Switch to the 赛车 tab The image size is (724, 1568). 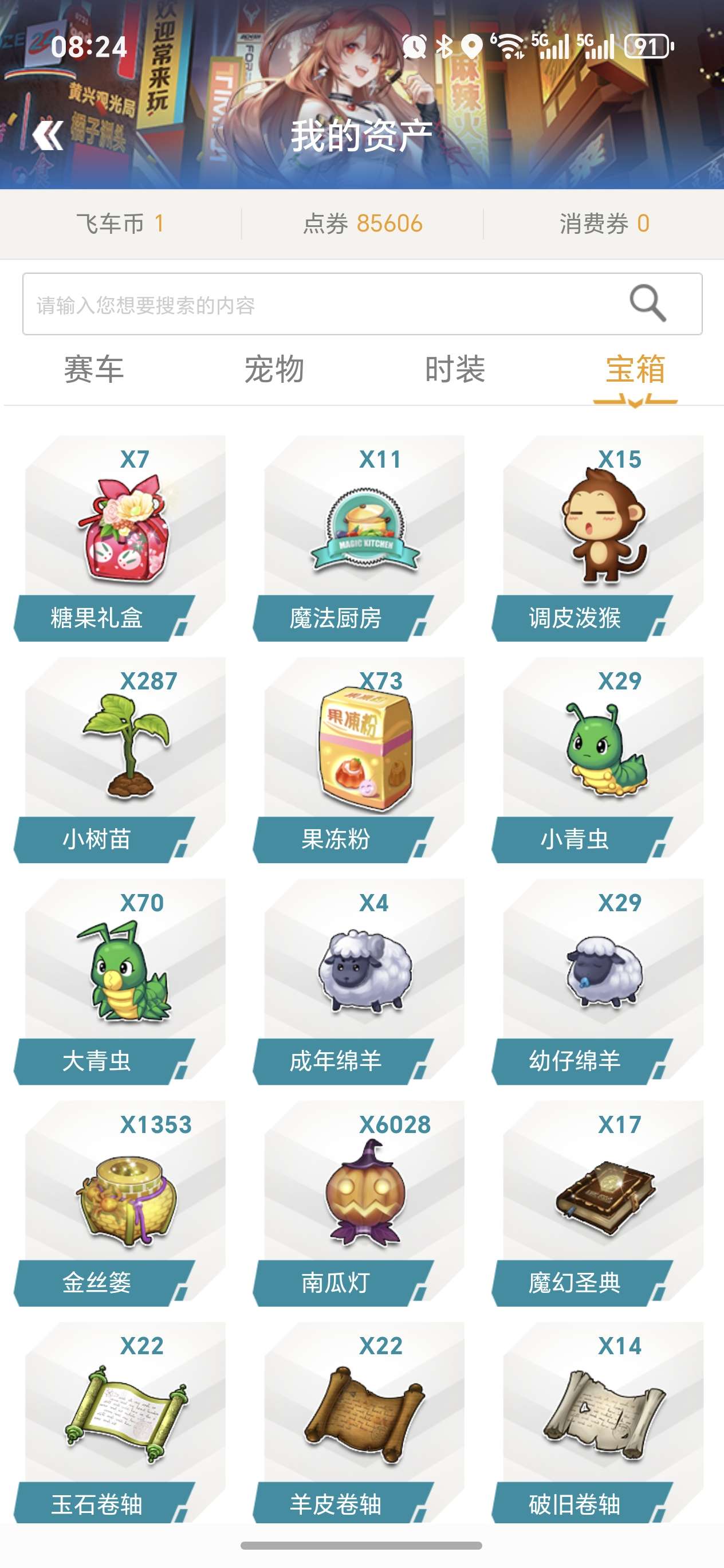94,370
